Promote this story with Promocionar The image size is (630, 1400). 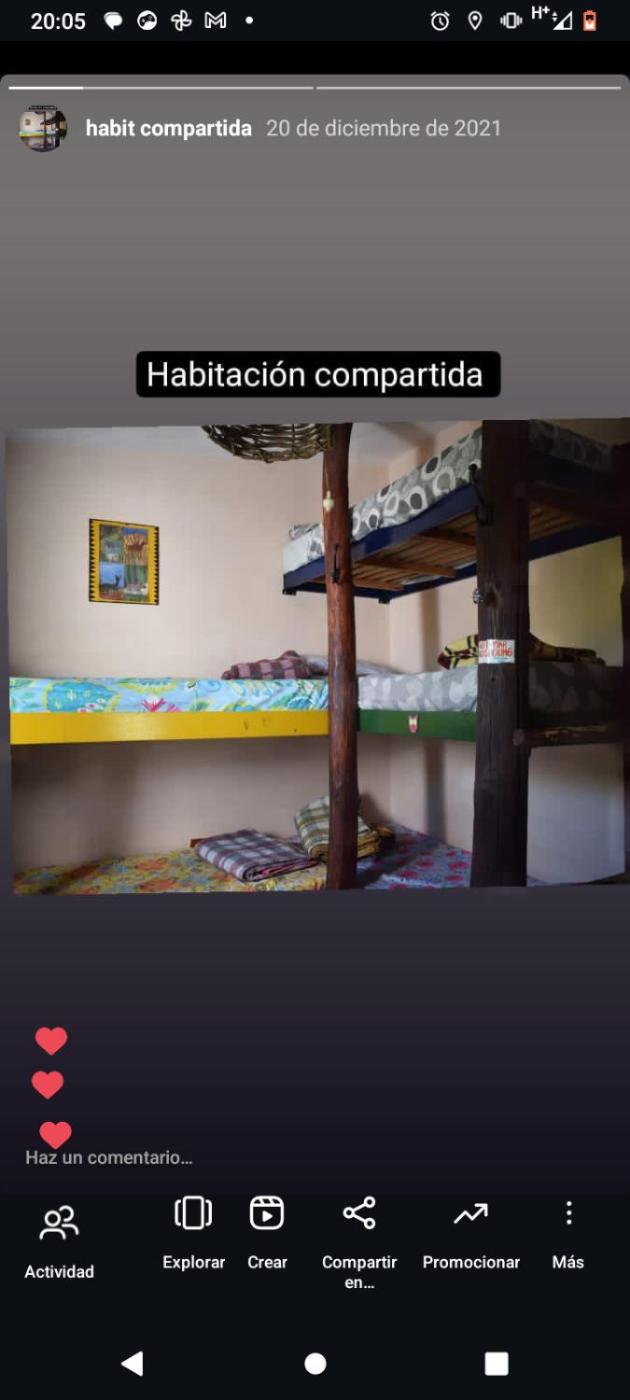coord(471,1232)
